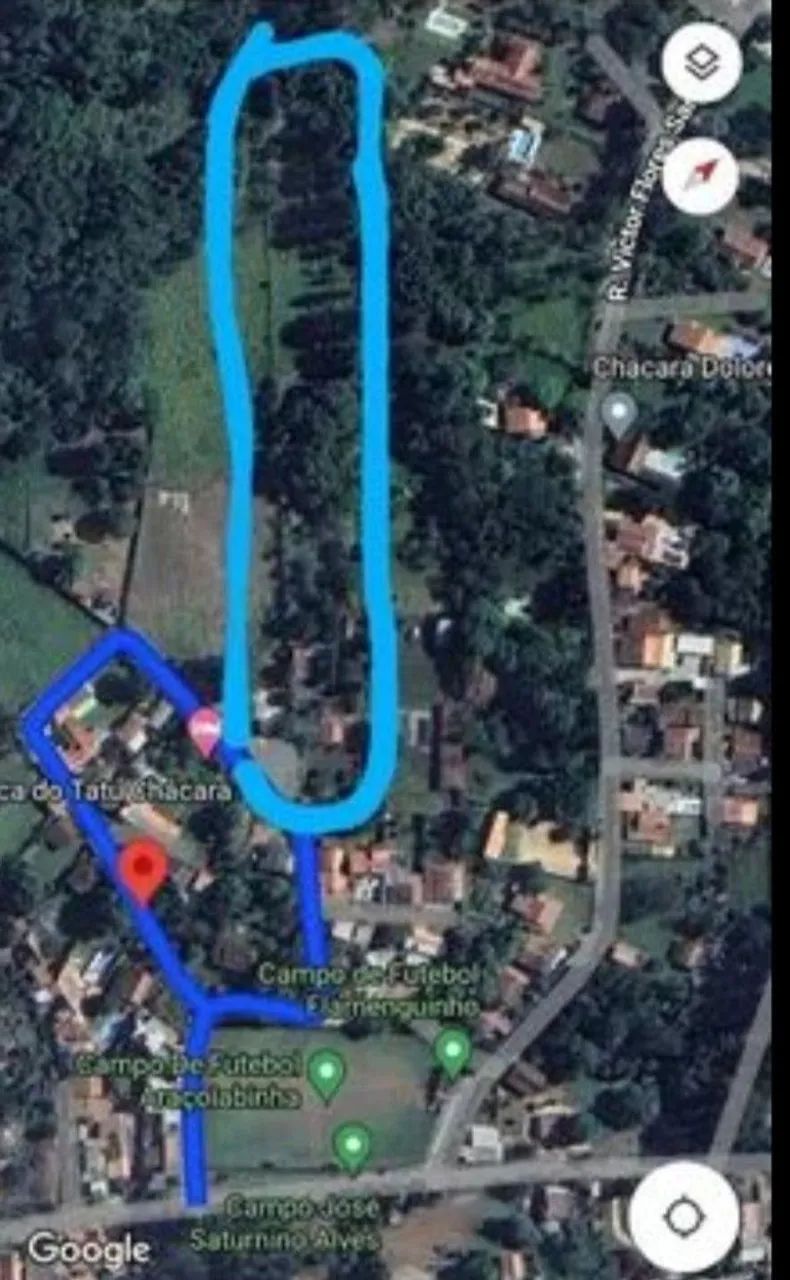Select Campo de Futebol Araçoiabinha pin
Viewport: 790px width, 1280px height.
coord(326,1075)
